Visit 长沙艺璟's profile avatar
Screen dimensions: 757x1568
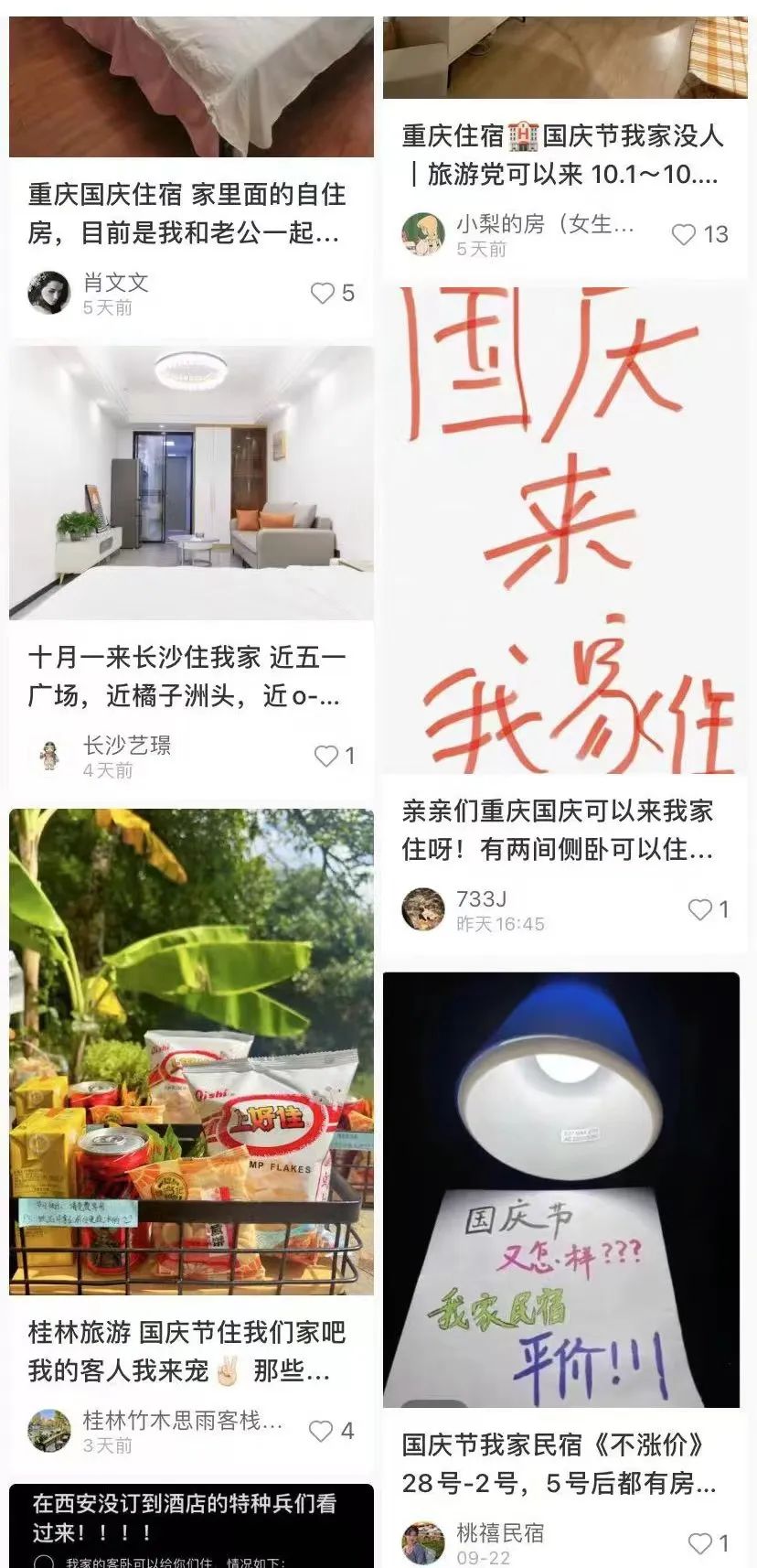coord(49,756)
